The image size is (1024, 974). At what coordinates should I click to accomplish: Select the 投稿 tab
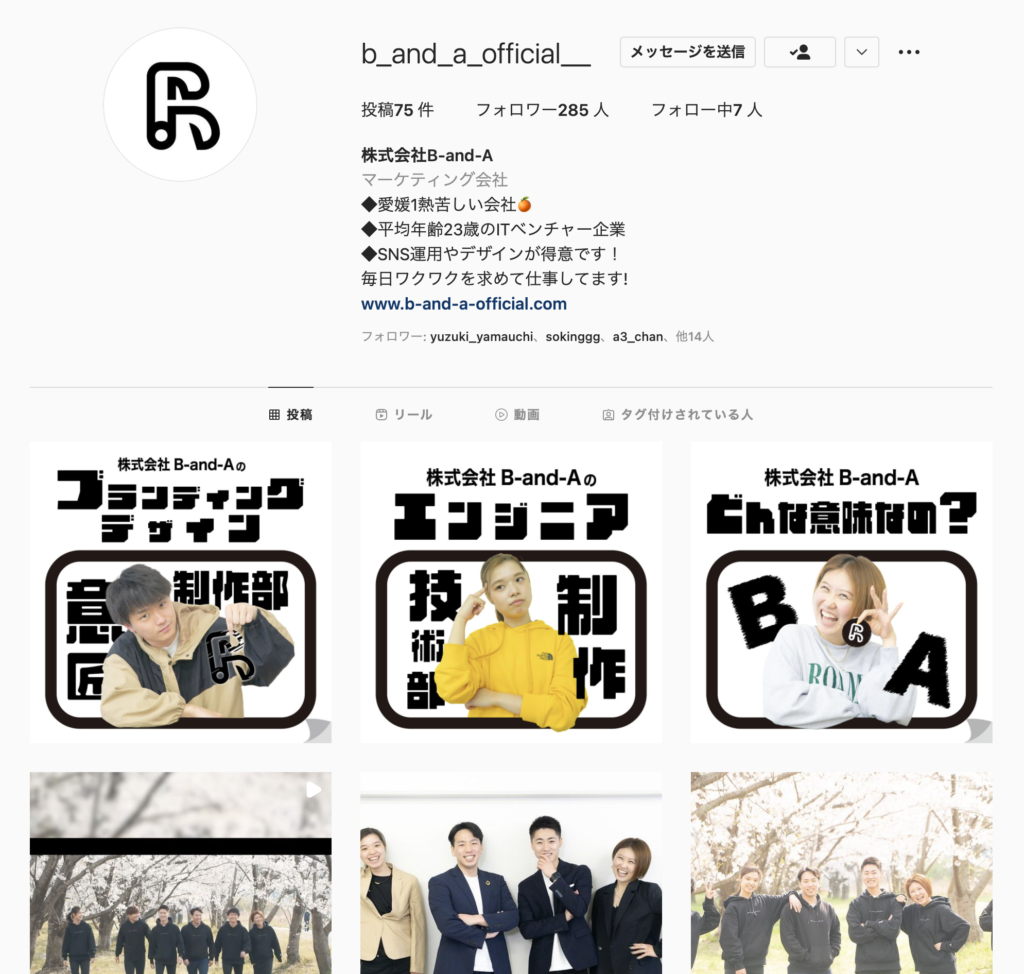(290, 414)
